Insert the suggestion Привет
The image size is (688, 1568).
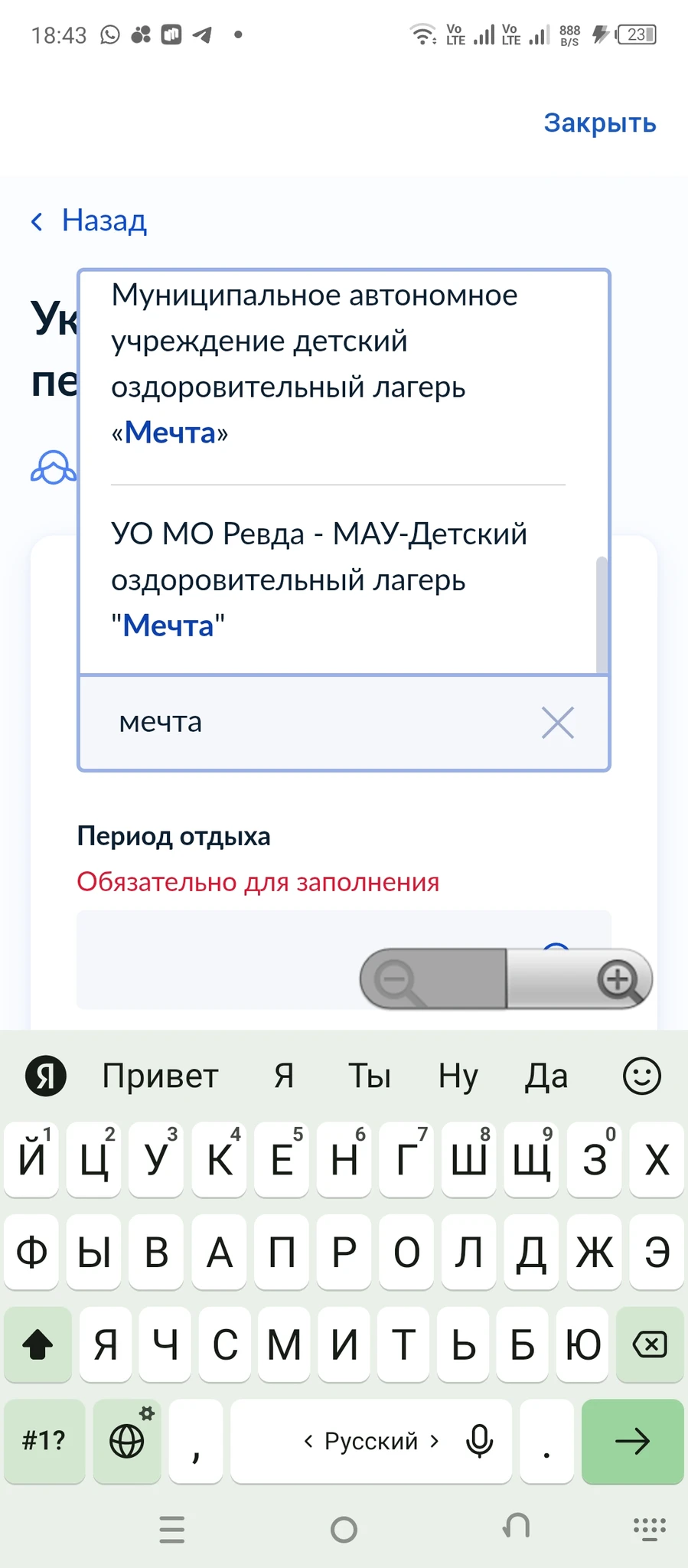(160, 1076)
